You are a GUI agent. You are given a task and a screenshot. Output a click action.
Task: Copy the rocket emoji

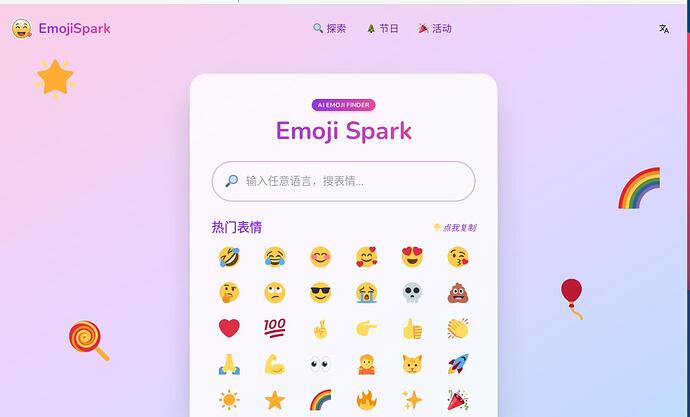pyautogui.click(x=458, y=364)
